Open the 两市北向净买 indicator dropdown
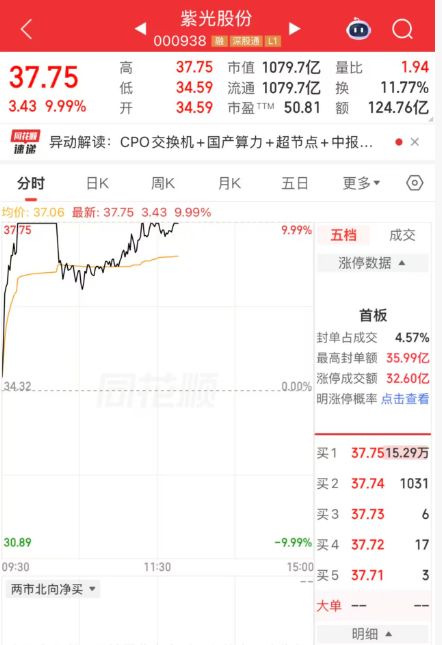442x645 pixels. [x=53, y=589]
